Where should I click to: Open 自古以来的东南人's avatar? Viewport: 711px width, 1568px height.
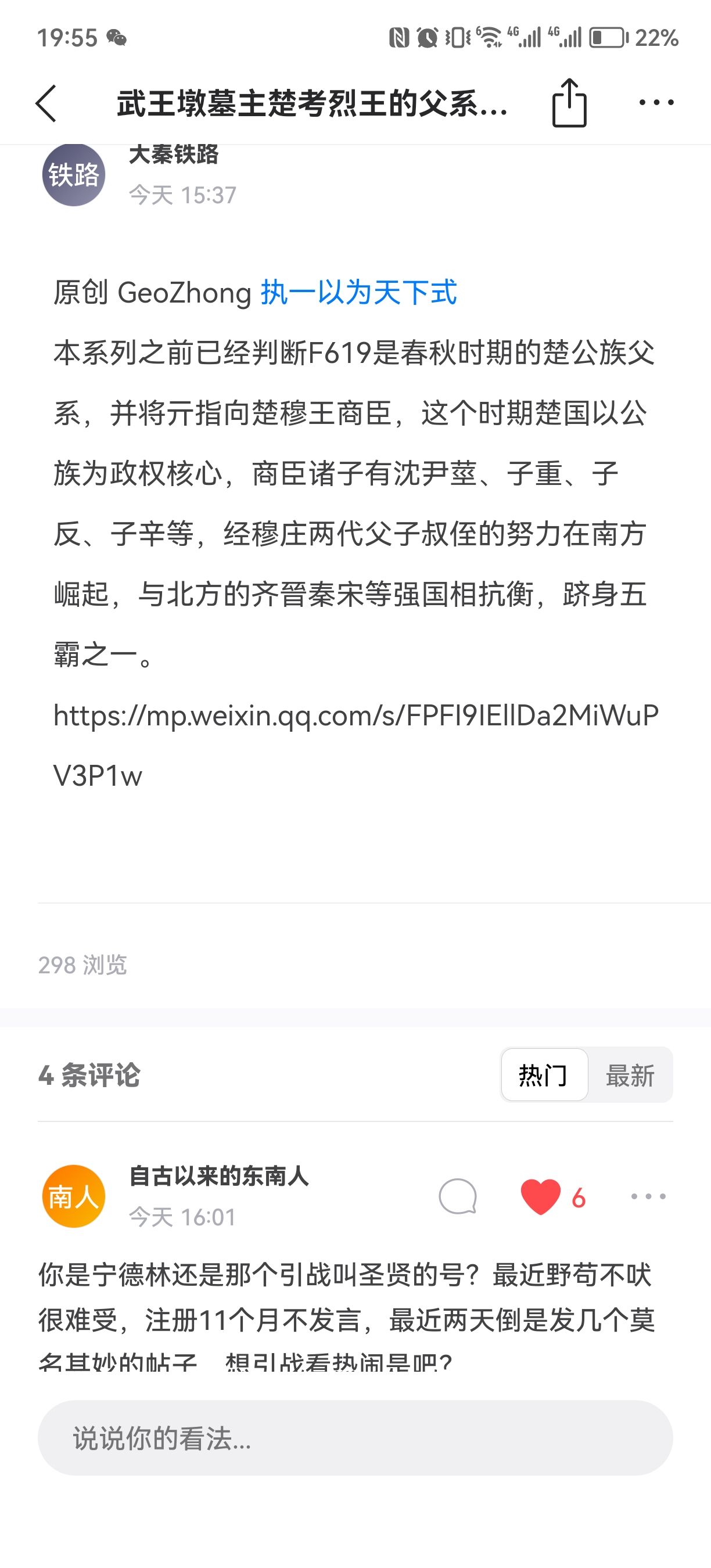(74, 1196)
